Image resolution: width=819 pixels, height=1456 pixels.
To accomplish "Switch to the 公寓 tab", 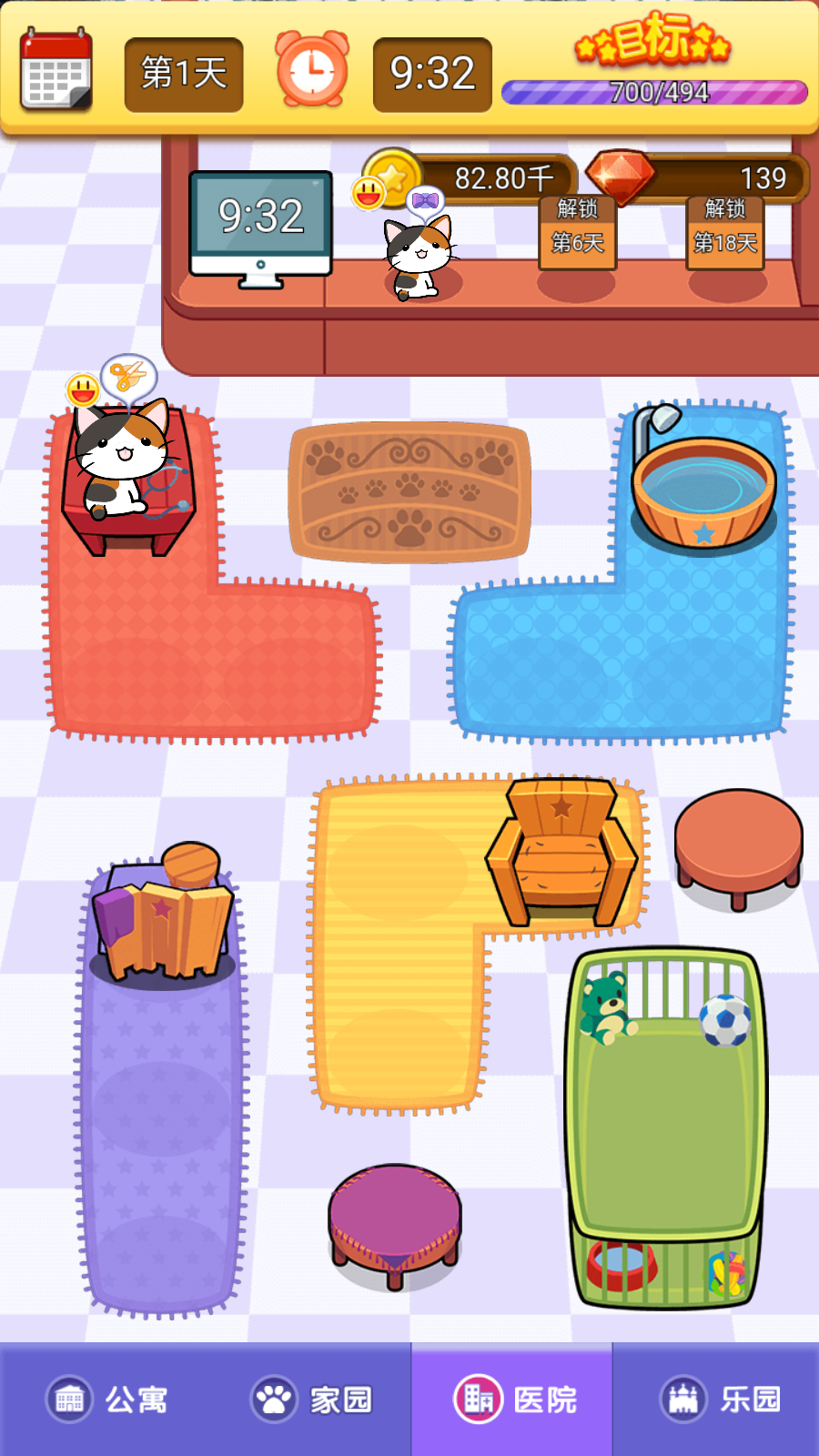I will click(107, 1399).
